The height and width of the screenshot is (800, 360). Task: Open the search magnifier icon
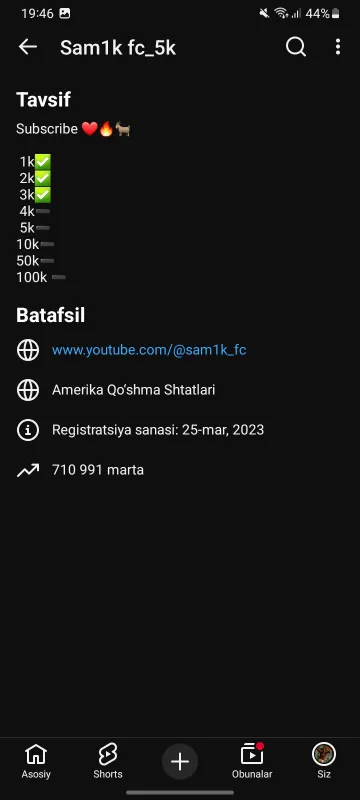(x=296, y=47)
